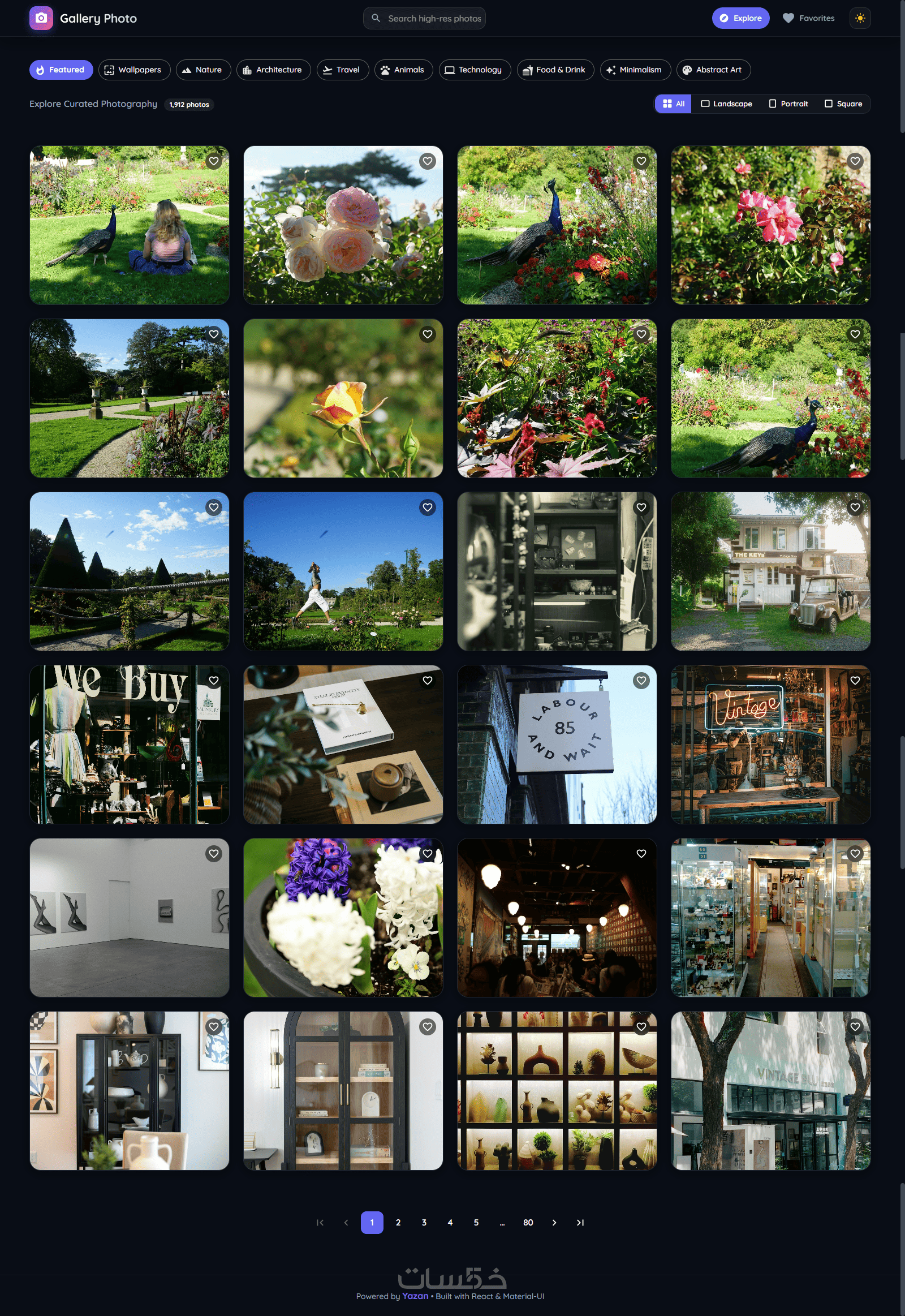Go to page 2 of results
The width and height of the screenshot is (905, 1316).
pos(398,1223)
